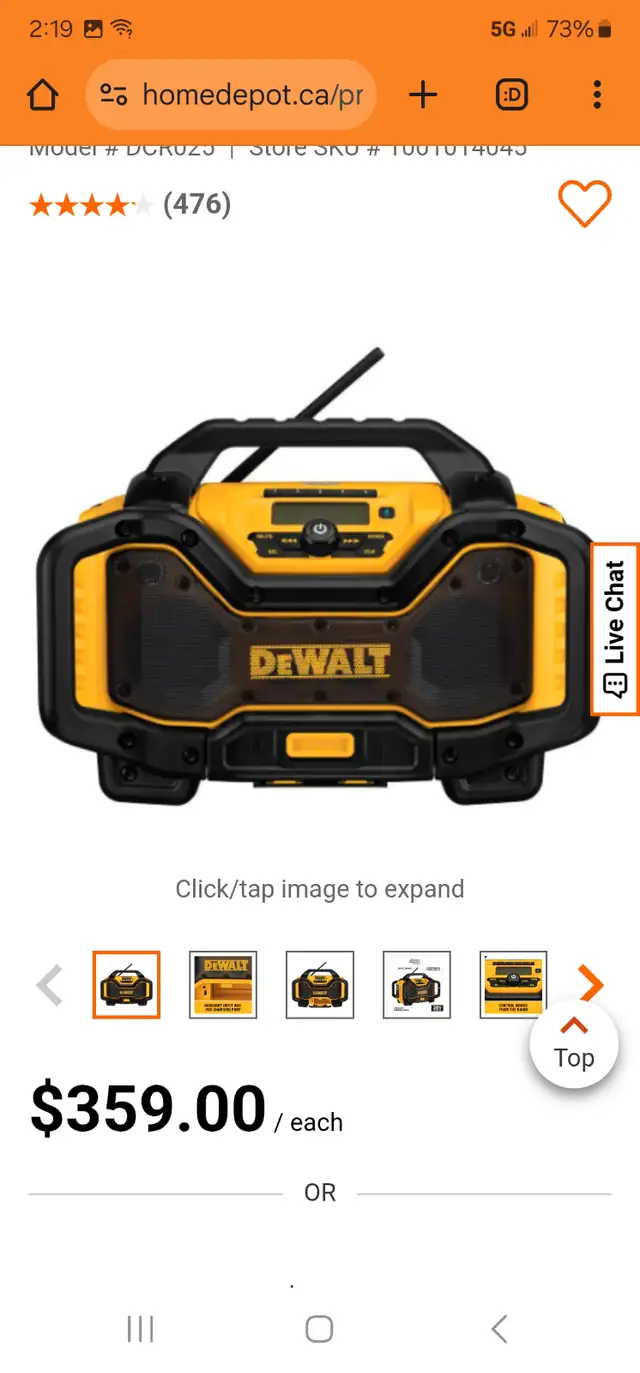This screenshot has width=640, height=1373.
Task: Tap the homedepot.ca address bar
Action: tap(231, 95)
